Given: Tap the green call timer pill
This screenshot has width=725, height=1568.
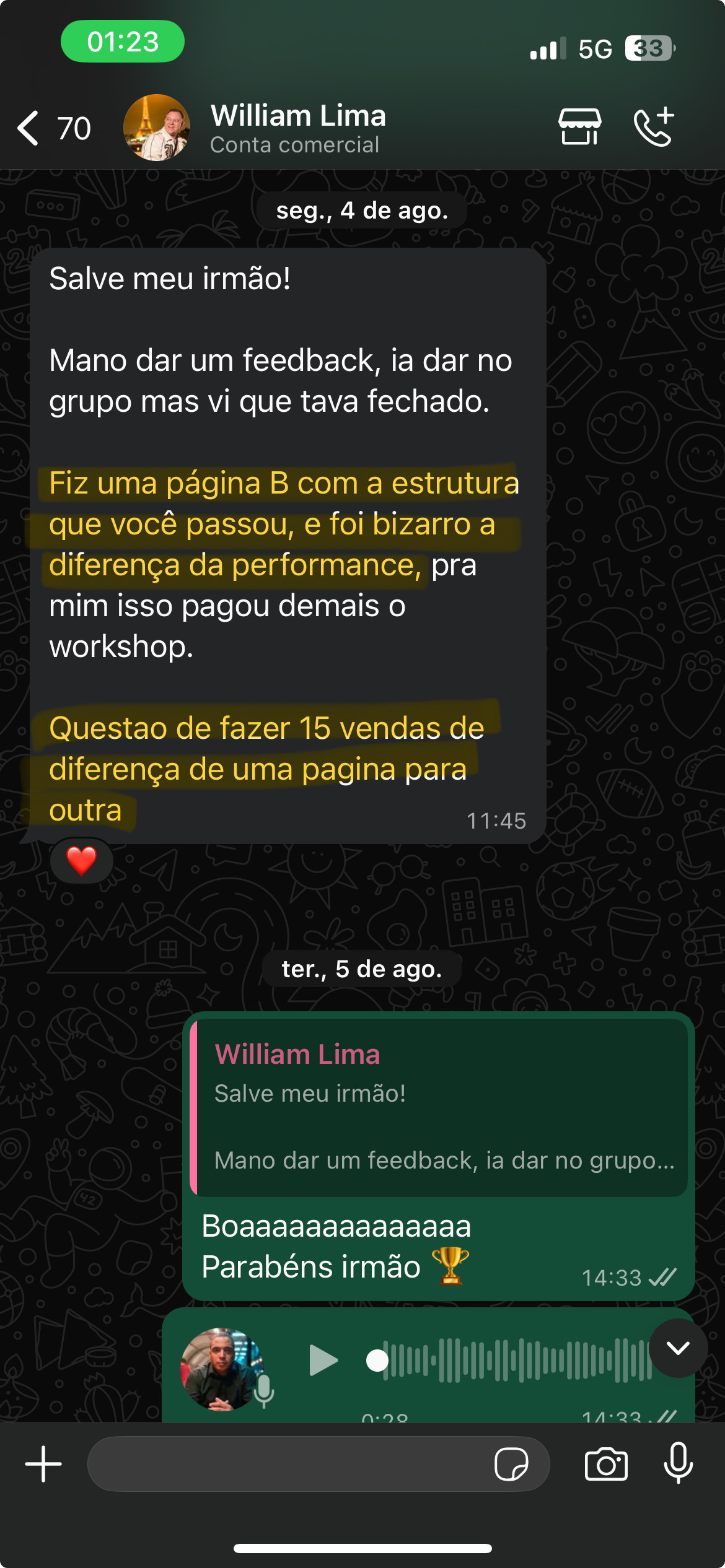Looking at the screenshot, I should click(x=123, y=41).
